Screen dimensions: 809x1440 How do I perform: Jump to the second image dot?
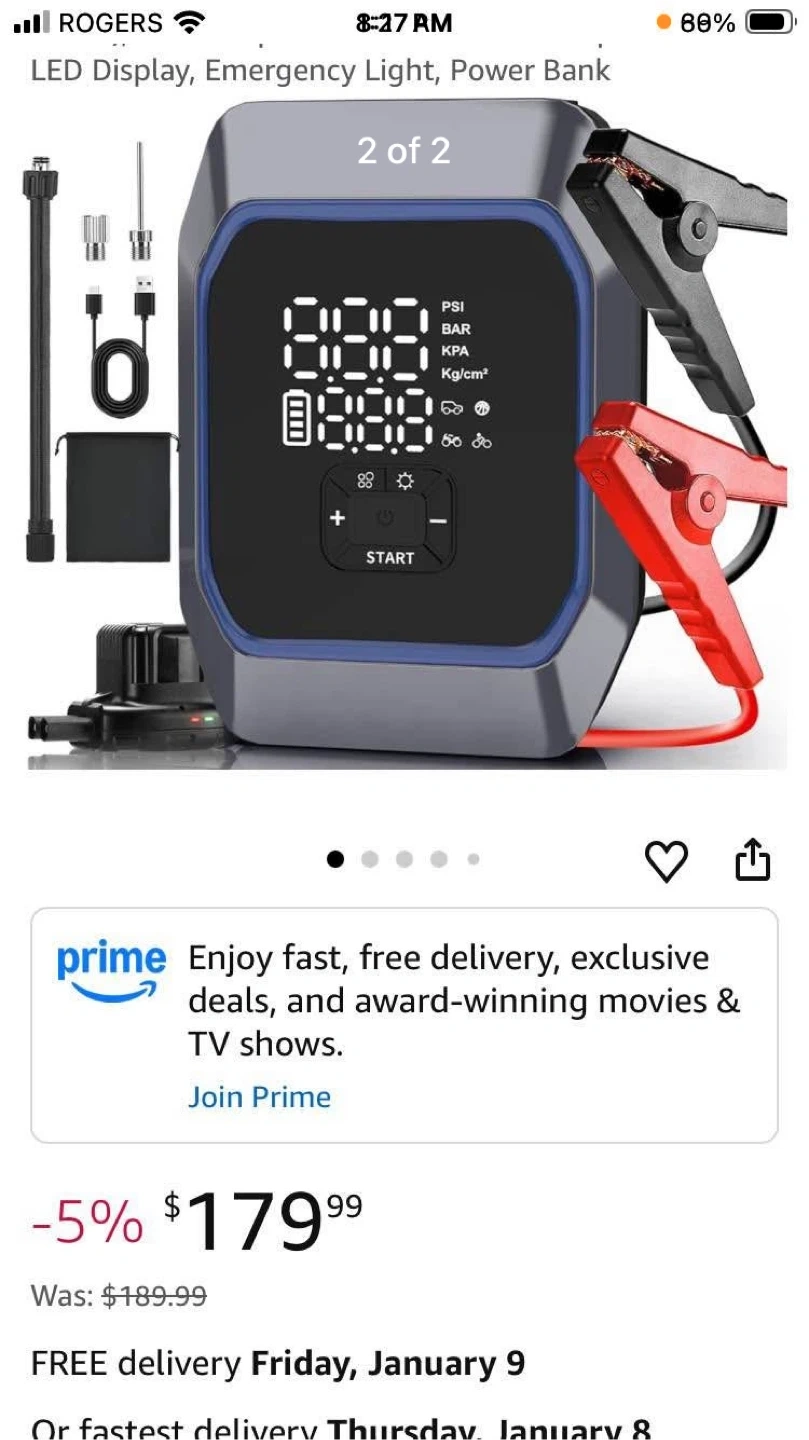370,859
